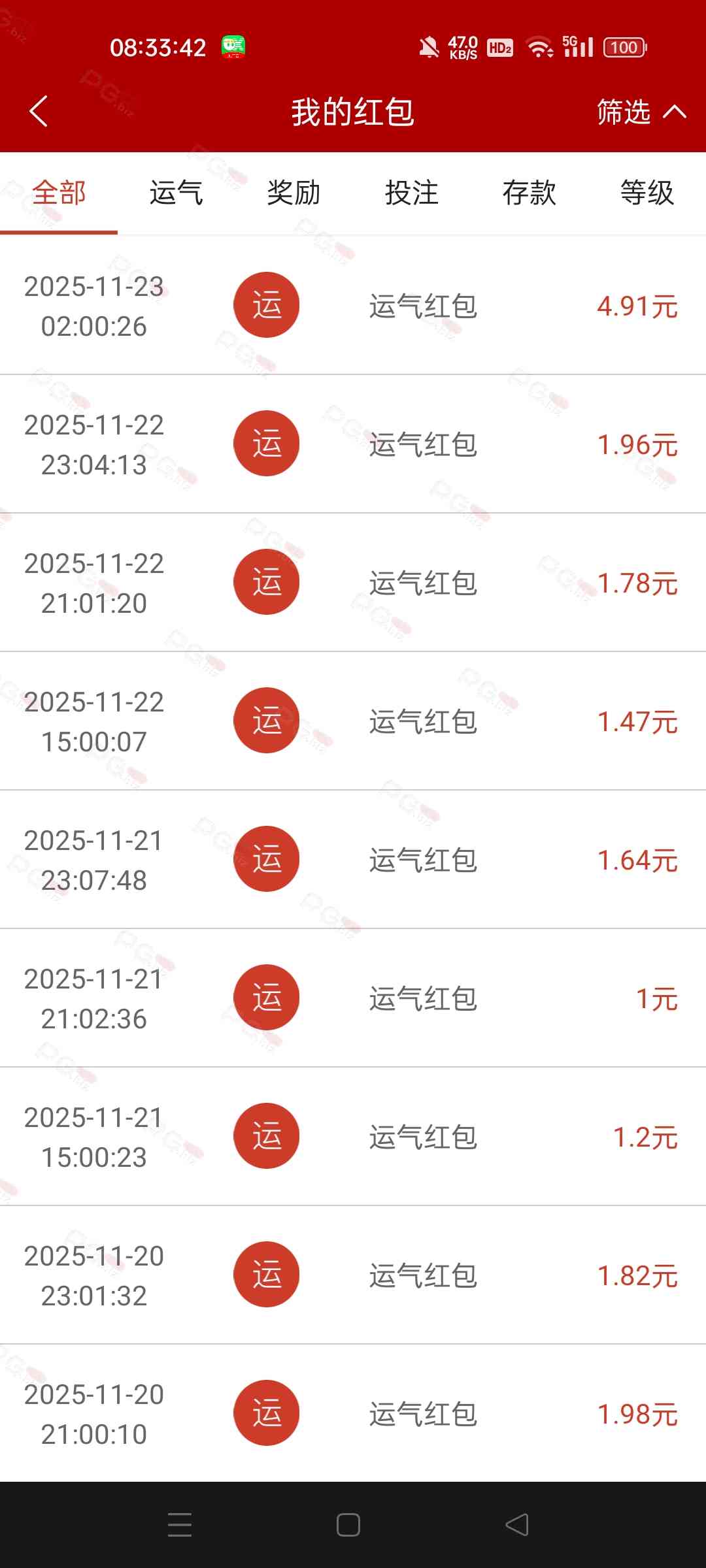Show the 存款 tab
706x1568 pixels.
coord(529,193)
